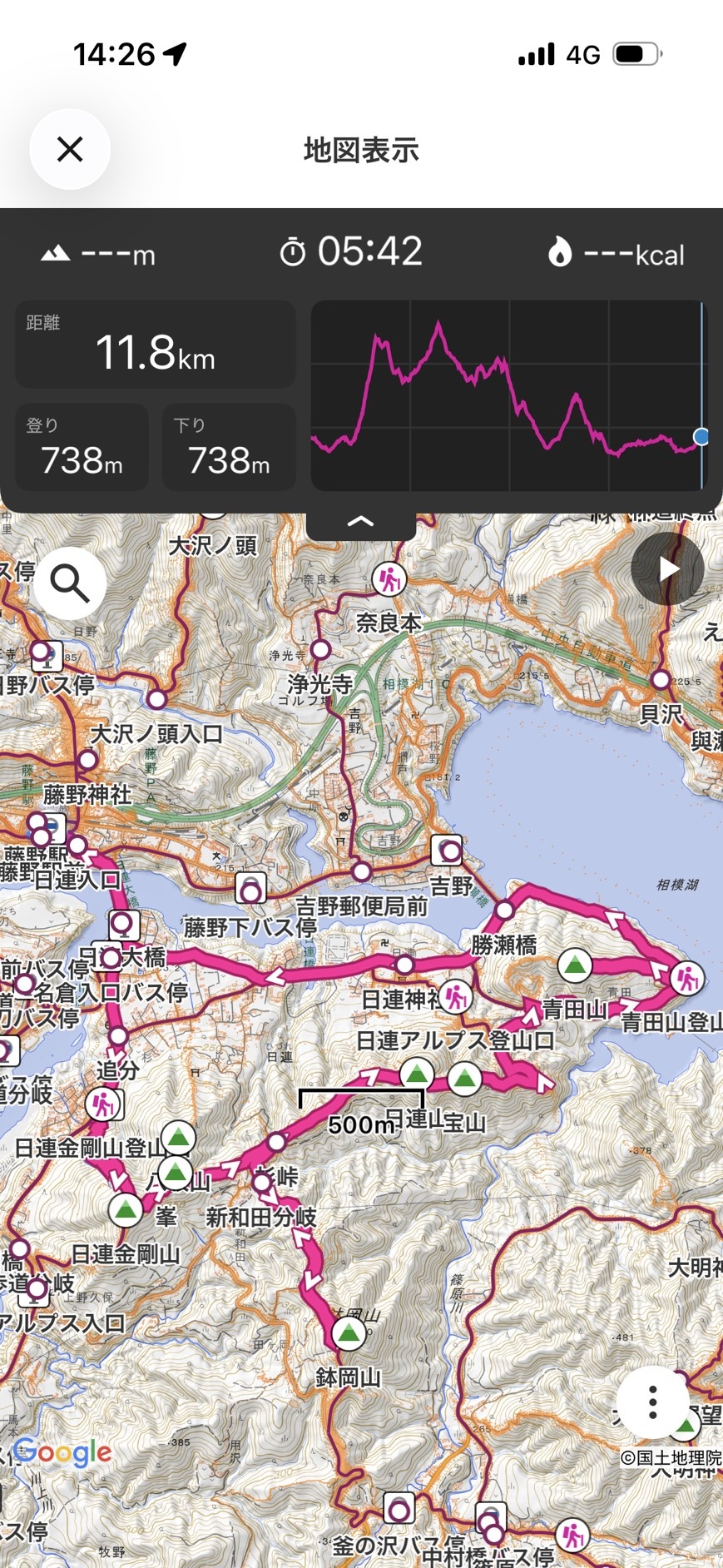The width and height of the screenshot is (723, 1568).
Task: Open the three-dot overflow menu
Action: (653, 1402)
